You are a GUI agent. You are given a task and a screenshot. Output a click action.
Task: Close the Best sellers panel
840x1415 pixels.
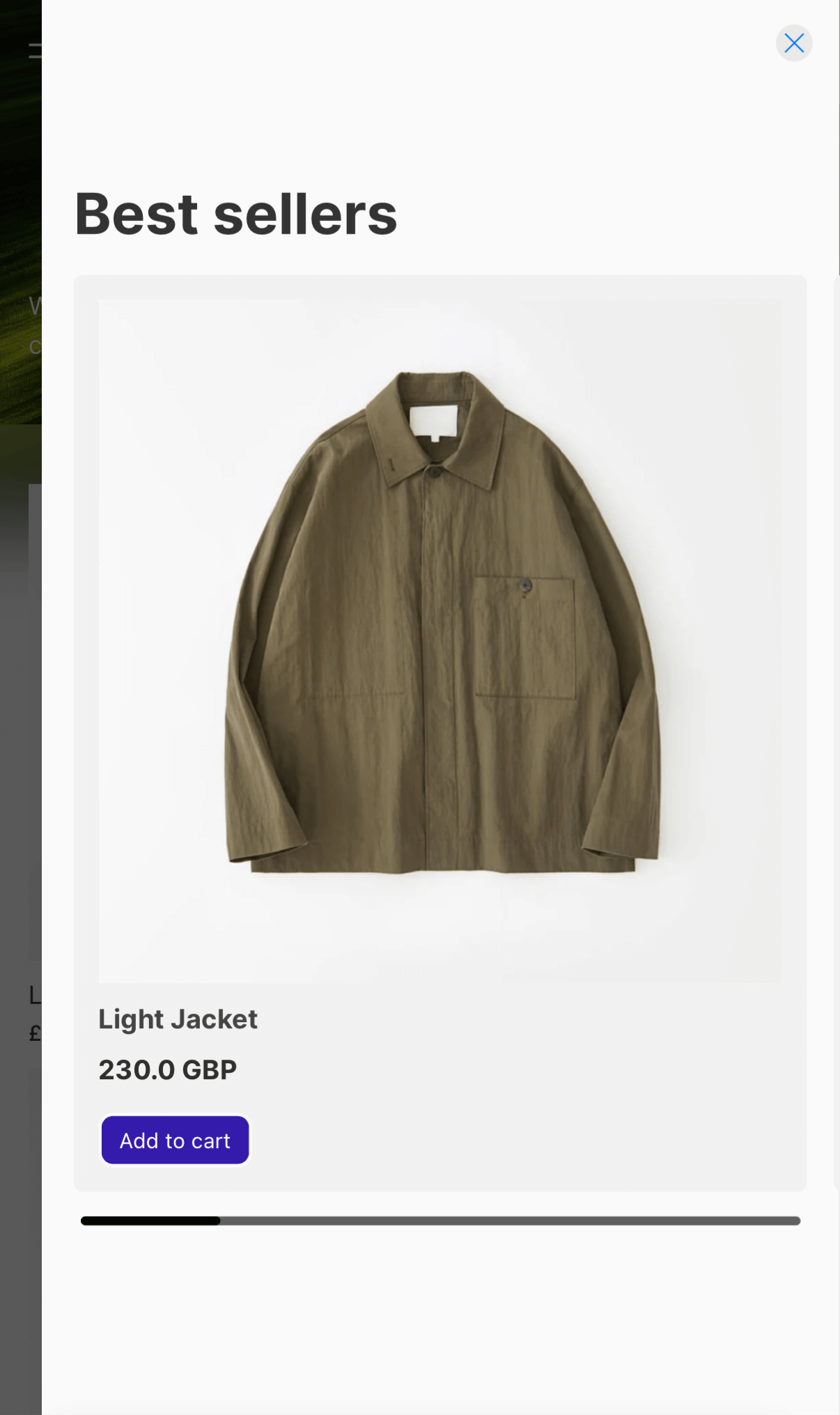[x=793, y=43]
